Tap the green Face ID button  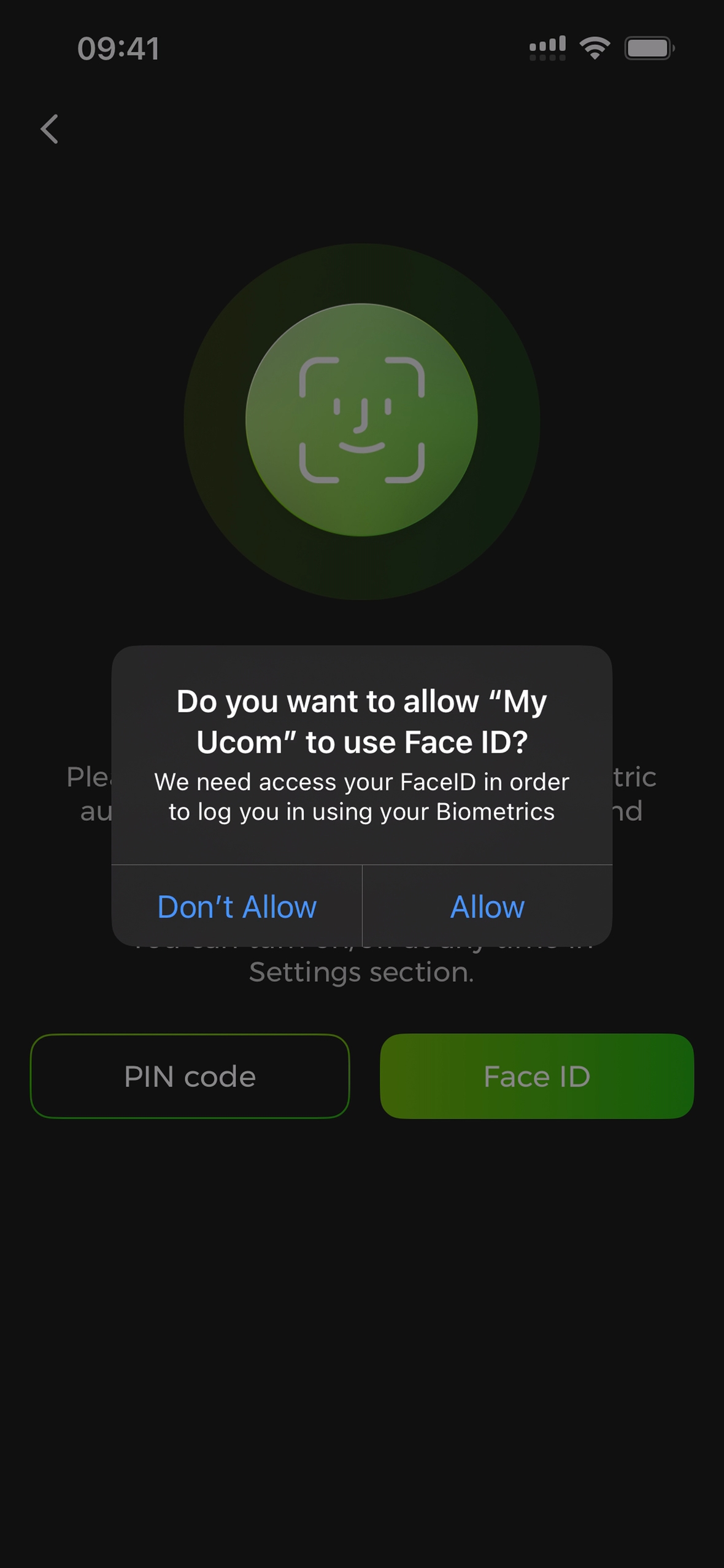537,1076
